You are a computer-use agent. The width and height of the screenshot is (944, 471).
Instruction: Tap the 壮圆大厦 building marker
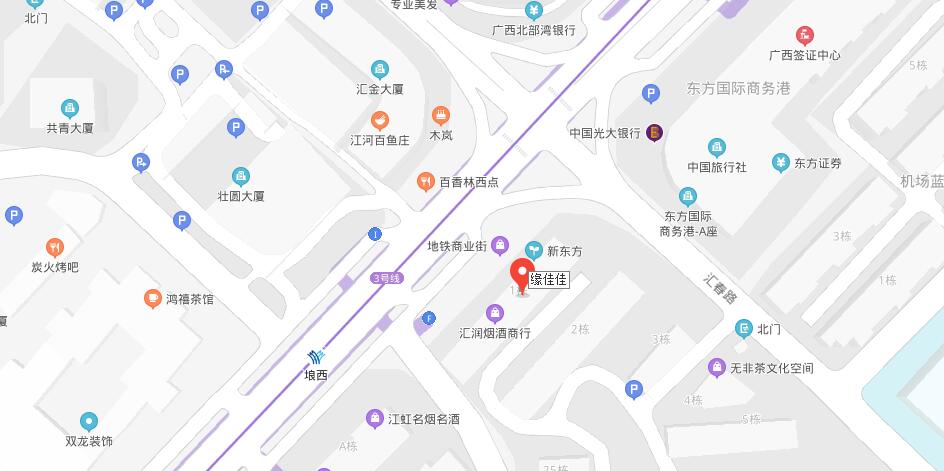[240, 177]
